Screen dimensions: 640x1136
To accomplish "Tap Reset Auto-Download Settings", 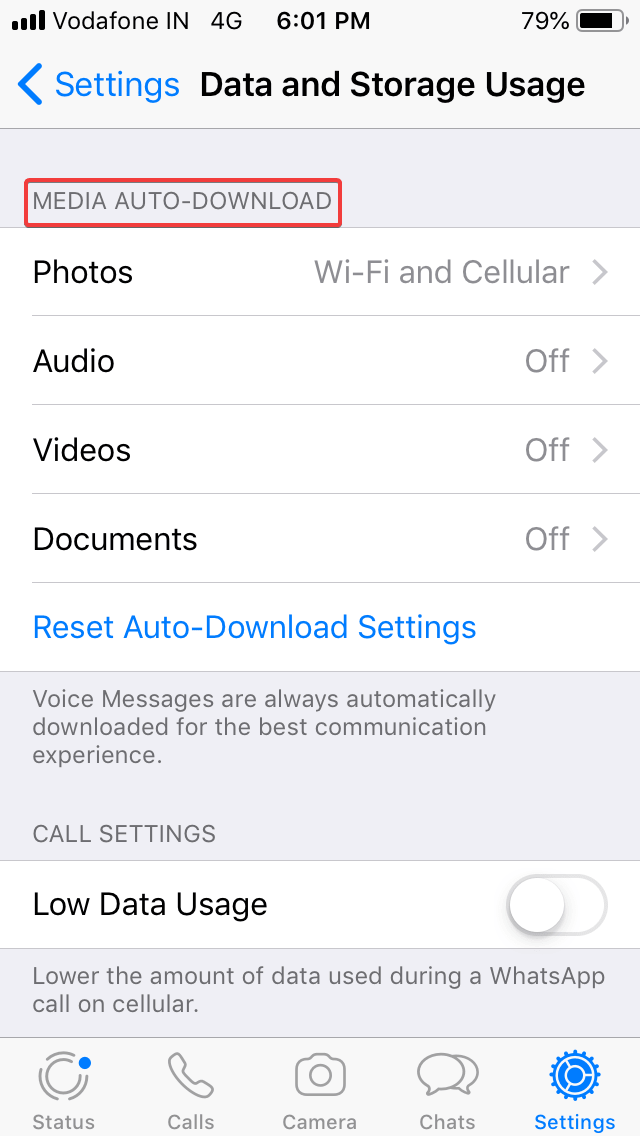I will coord(254,627).
